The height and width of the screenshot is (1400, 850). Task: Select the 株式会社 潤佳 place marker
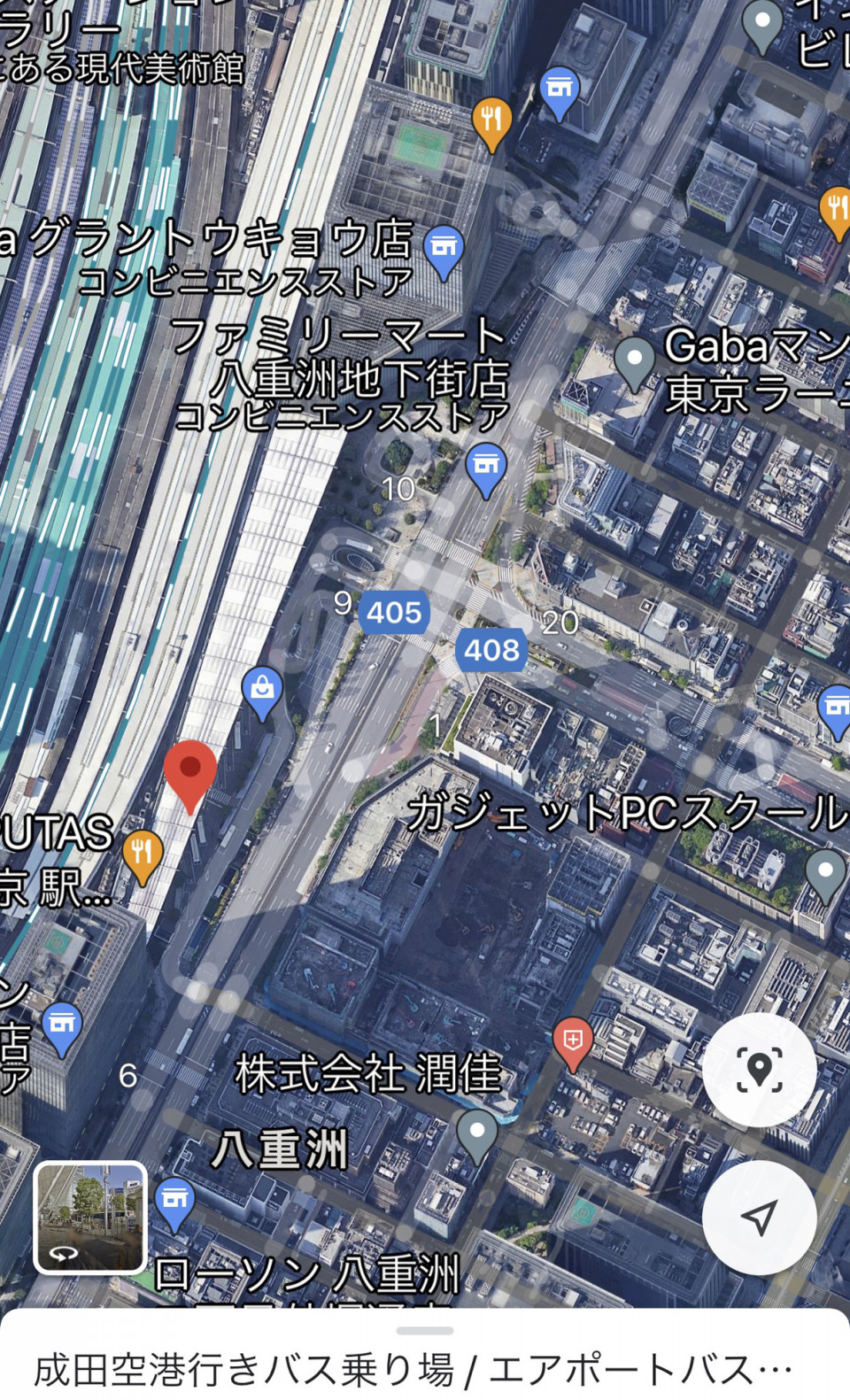477,1133
